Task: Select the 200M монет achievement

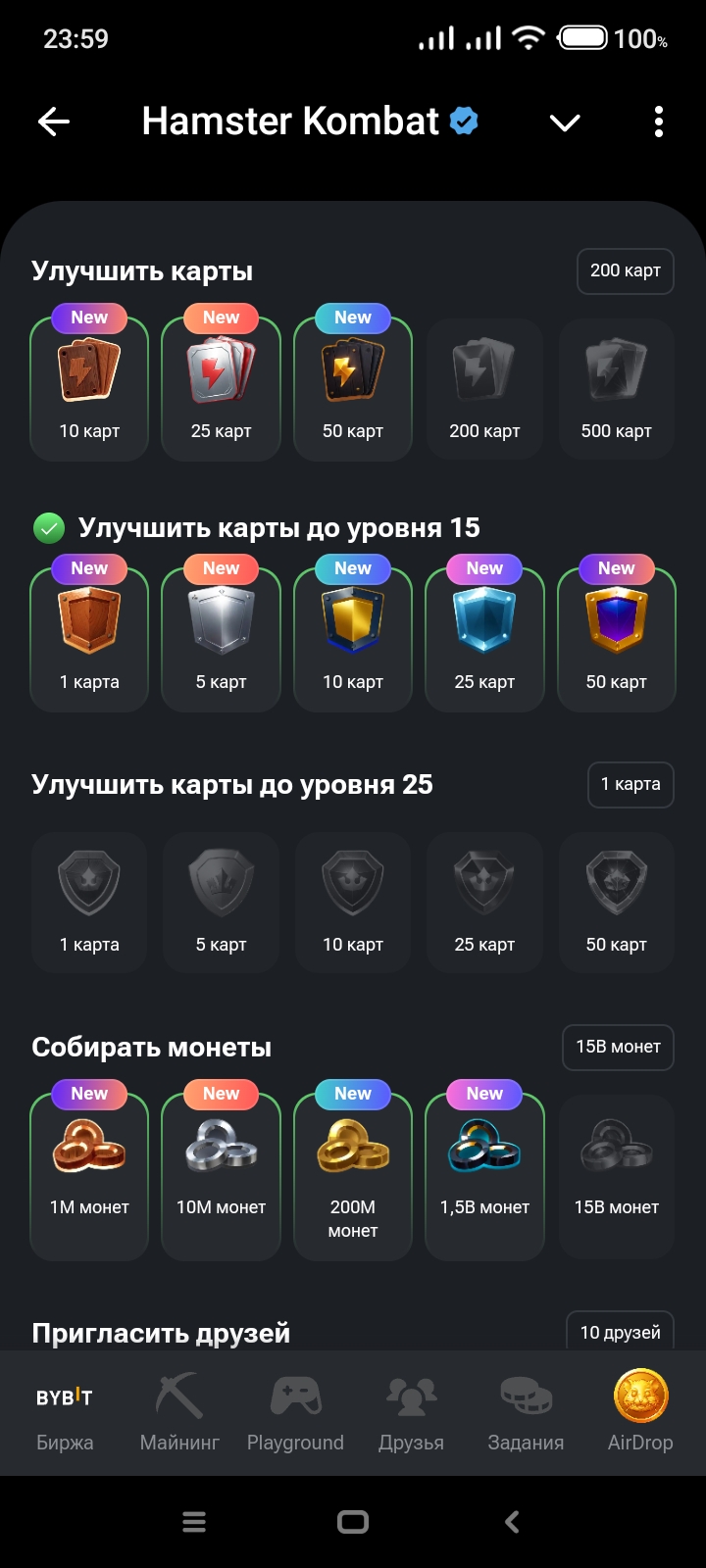Action: coord(353,1168)
